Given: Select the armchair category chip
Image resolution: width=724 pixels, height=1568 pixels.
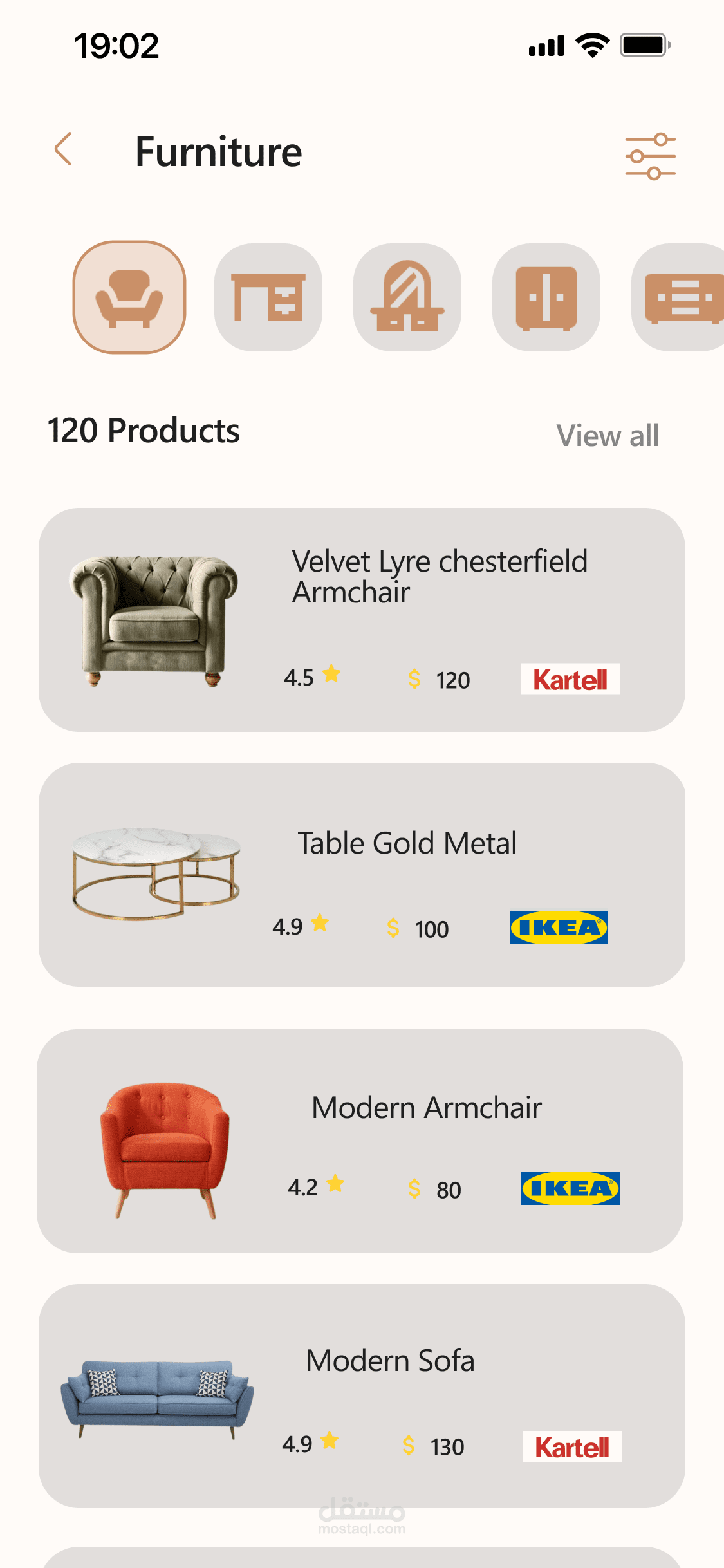Looking at the screenshot, I should [129, 297].
